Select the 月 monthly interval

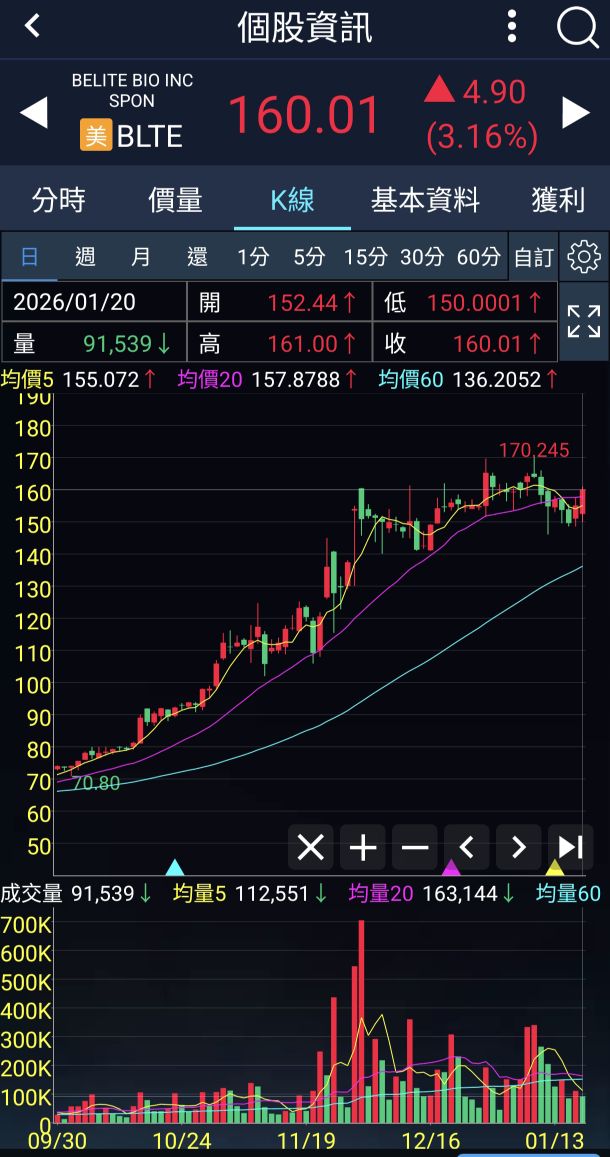[141, 257]
